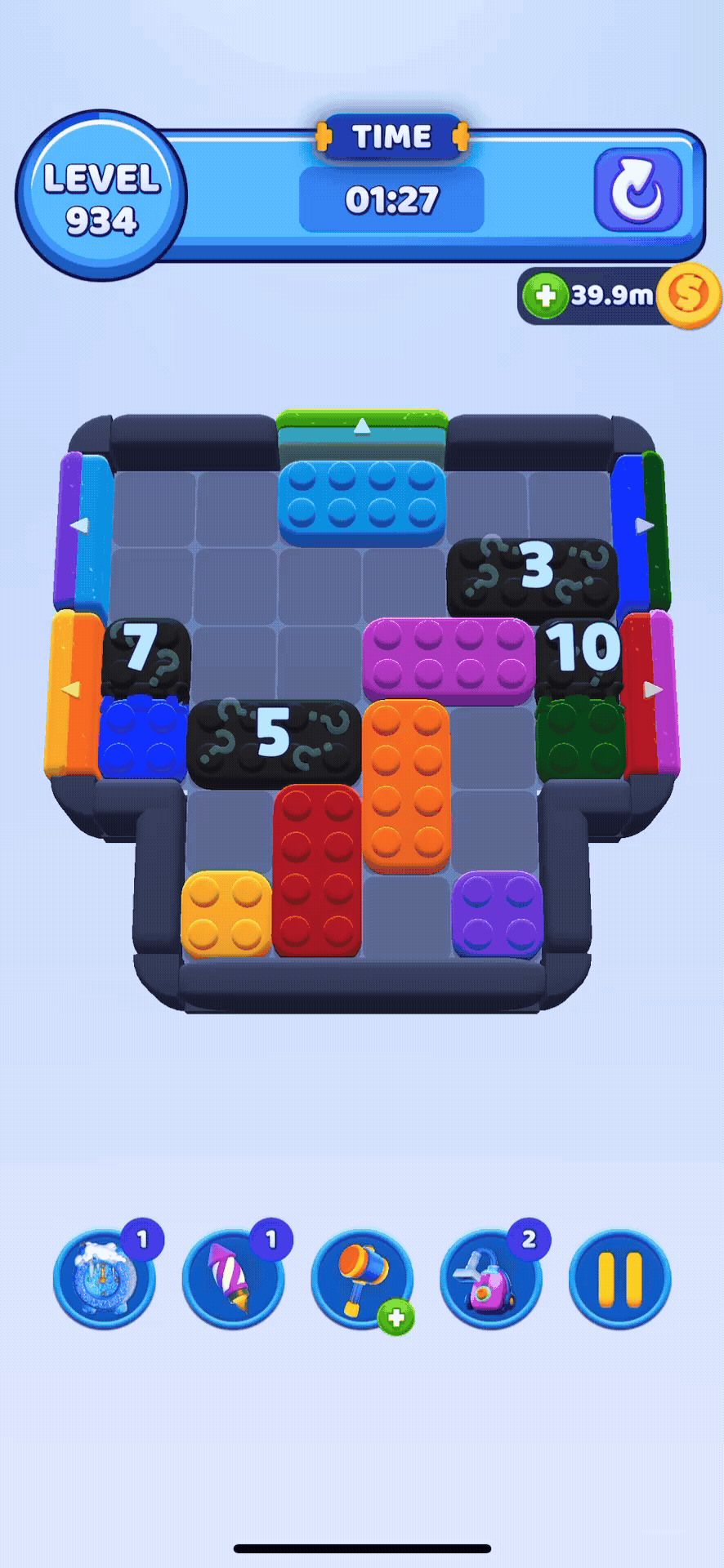The width and height of the screenshot is (724, 1568).
Task: Select the purple square block
Action: [x=497, y=914]
